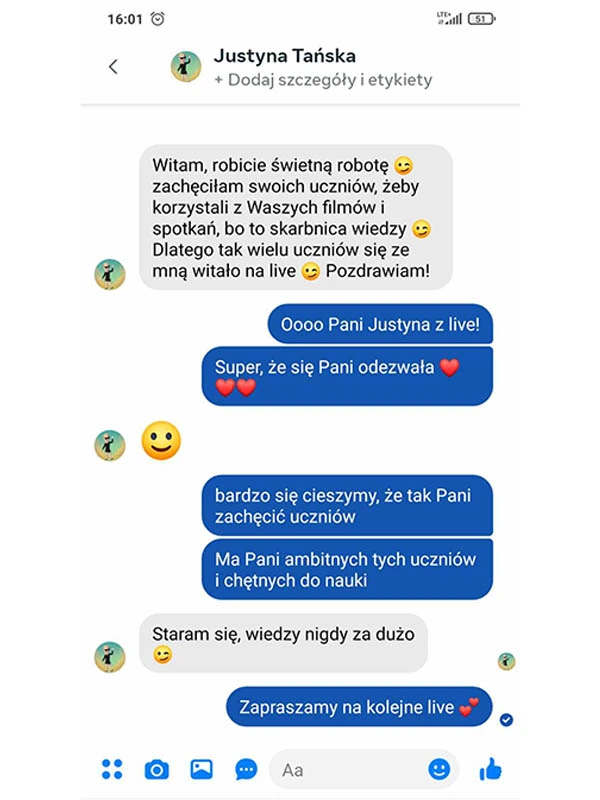This screenshot has width=600, height=800.
Task: Open saved replies chat bubble icon
Action: pyautogui.click(x=246, y=769)
